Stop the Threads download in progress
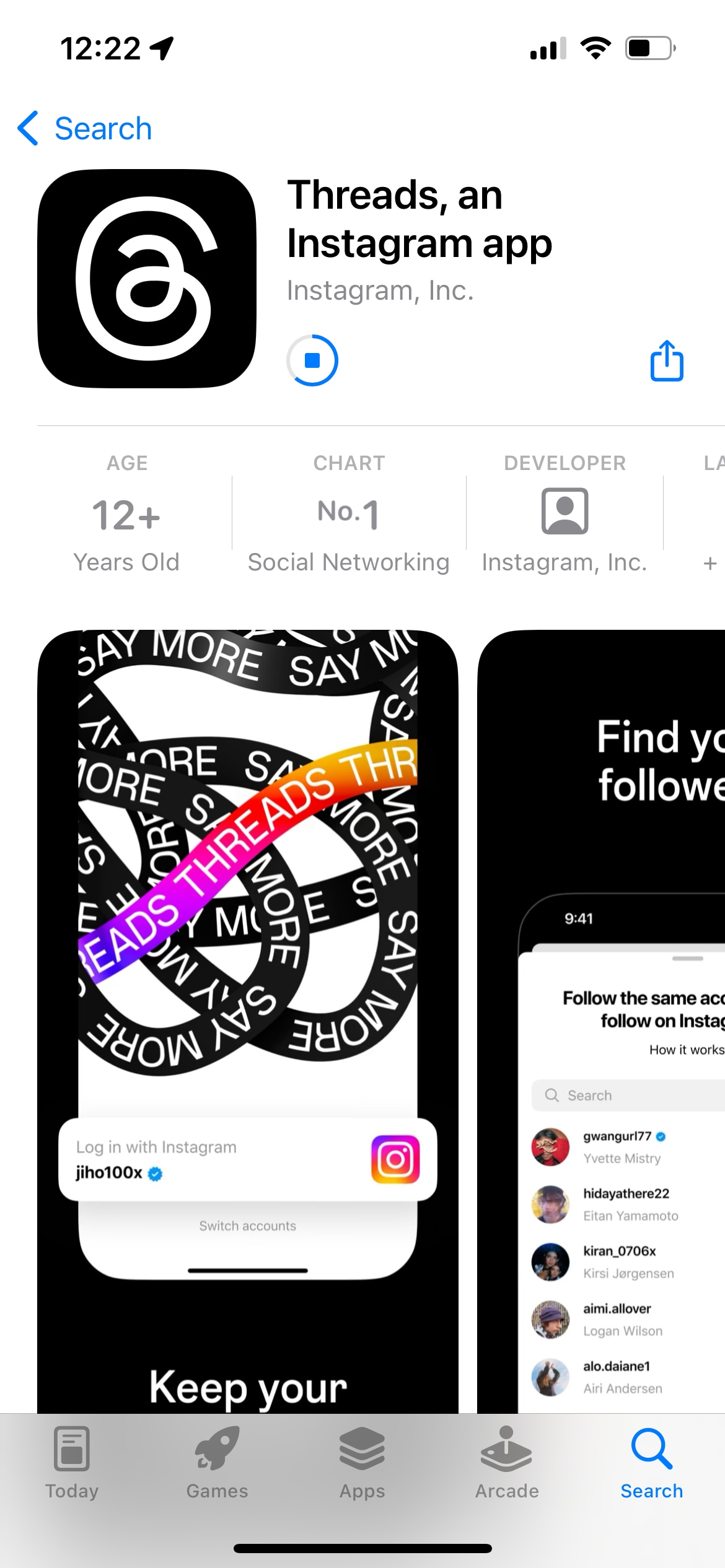Image resolution: width=725 pixels, height=1568 pixels. point(312,360)
